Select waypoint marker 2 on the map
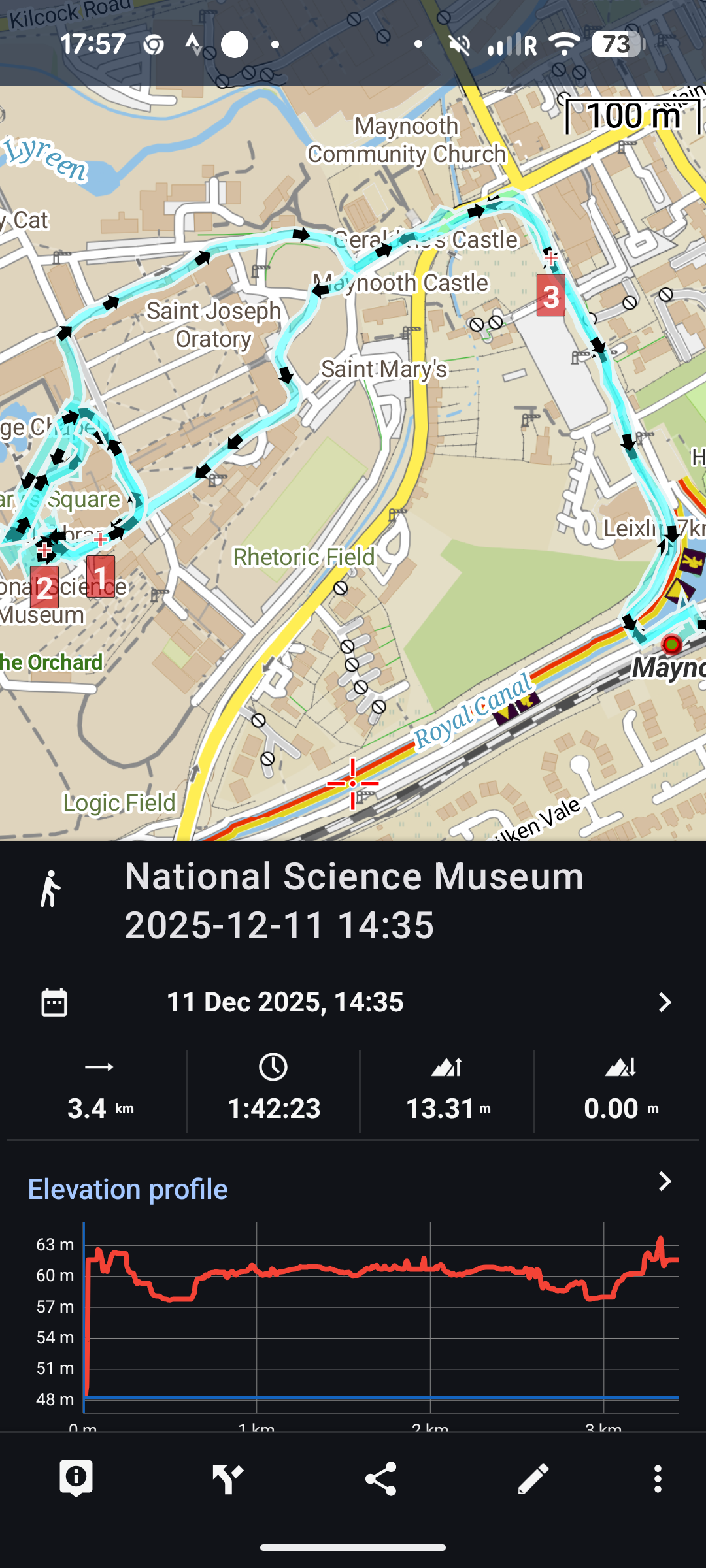The image size is (706, 1568). 44,587
